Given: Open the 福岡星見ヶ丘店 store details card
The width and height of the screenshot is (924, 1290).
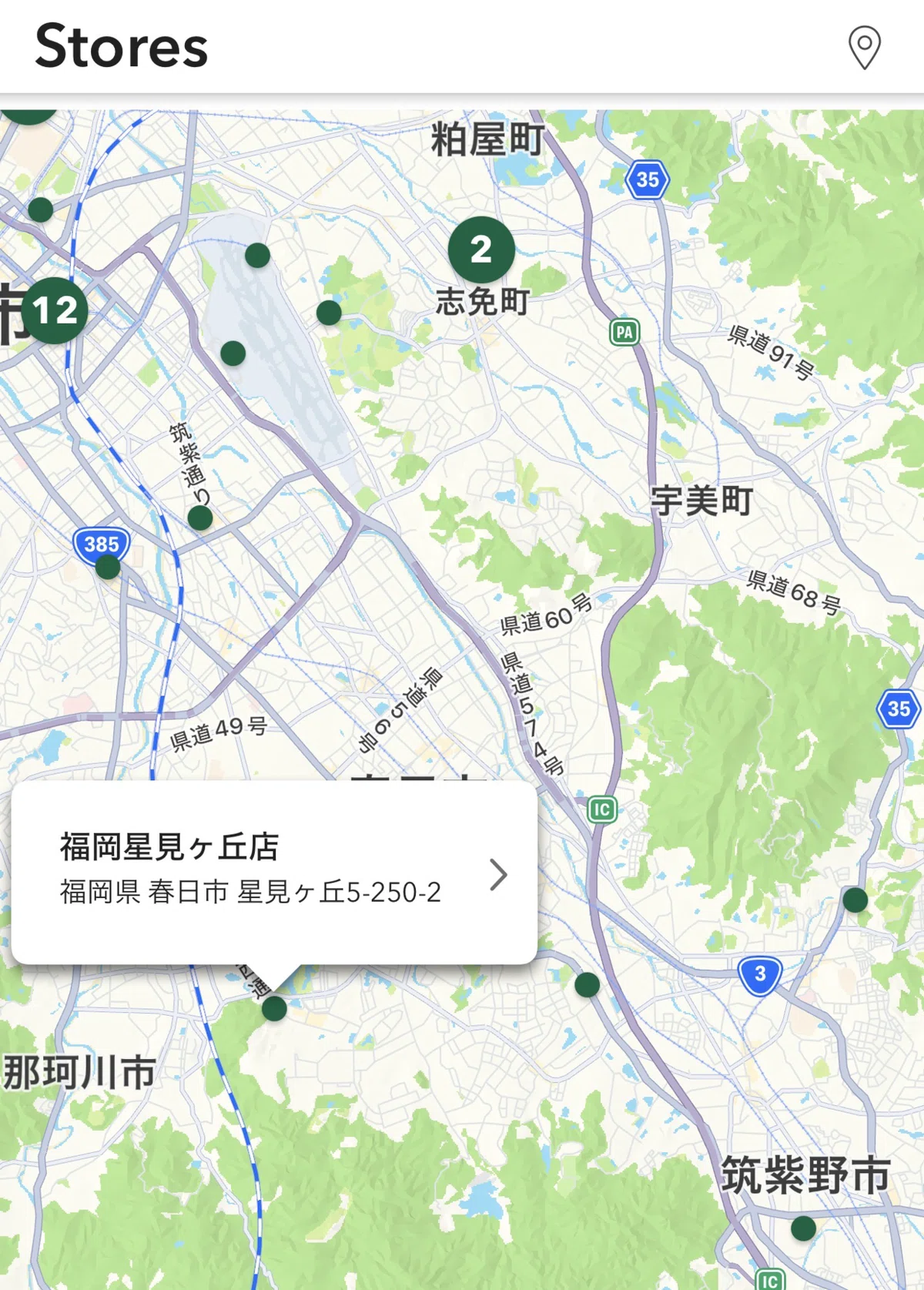Looking at the screenshot, I should tap(274, 872).
